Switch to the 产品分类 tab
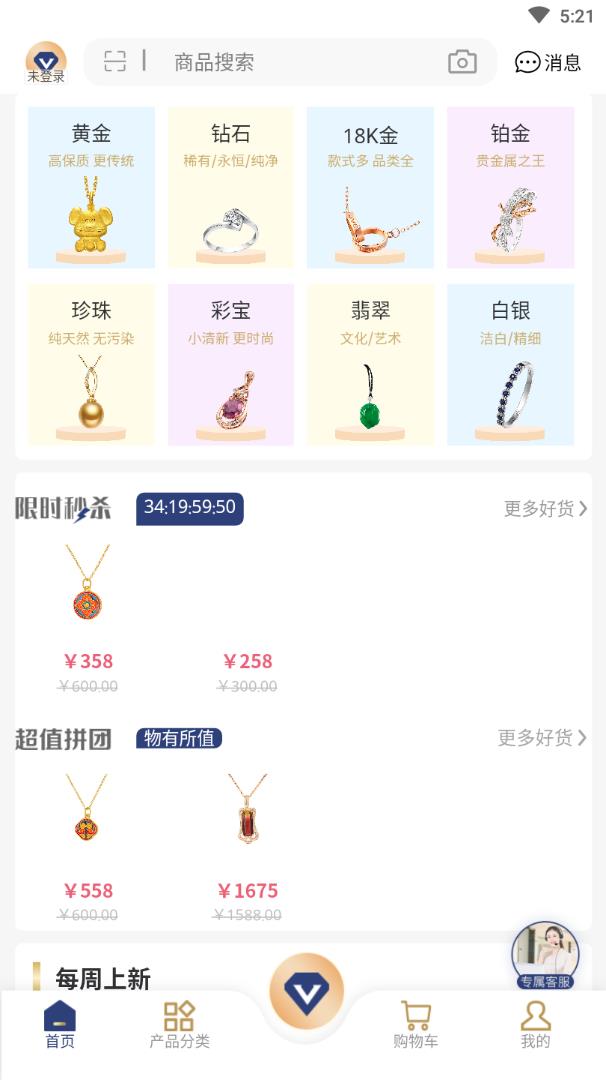Image resolution: width=606 pixels, height=1080 pixels. [x=180, y=1024]
